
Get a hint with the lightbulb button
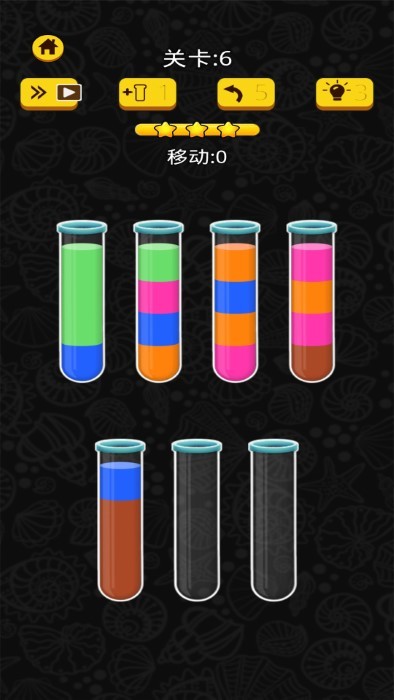(344, 93)
